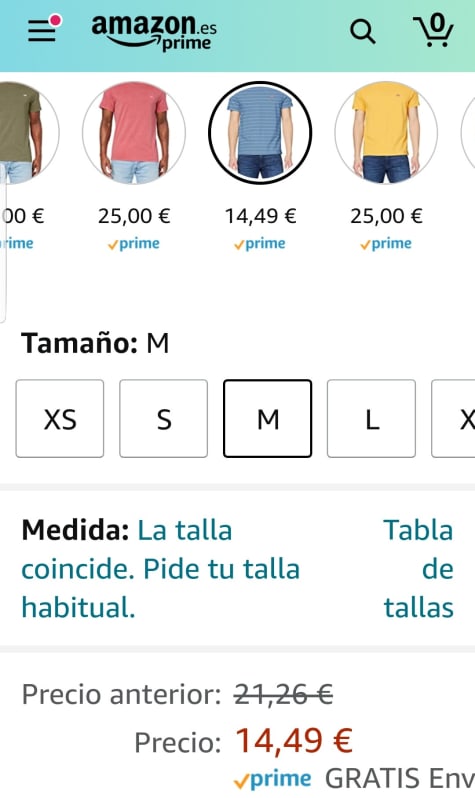
Task: Select the blue striped t-shirt color
Action: tap(260, 133)
